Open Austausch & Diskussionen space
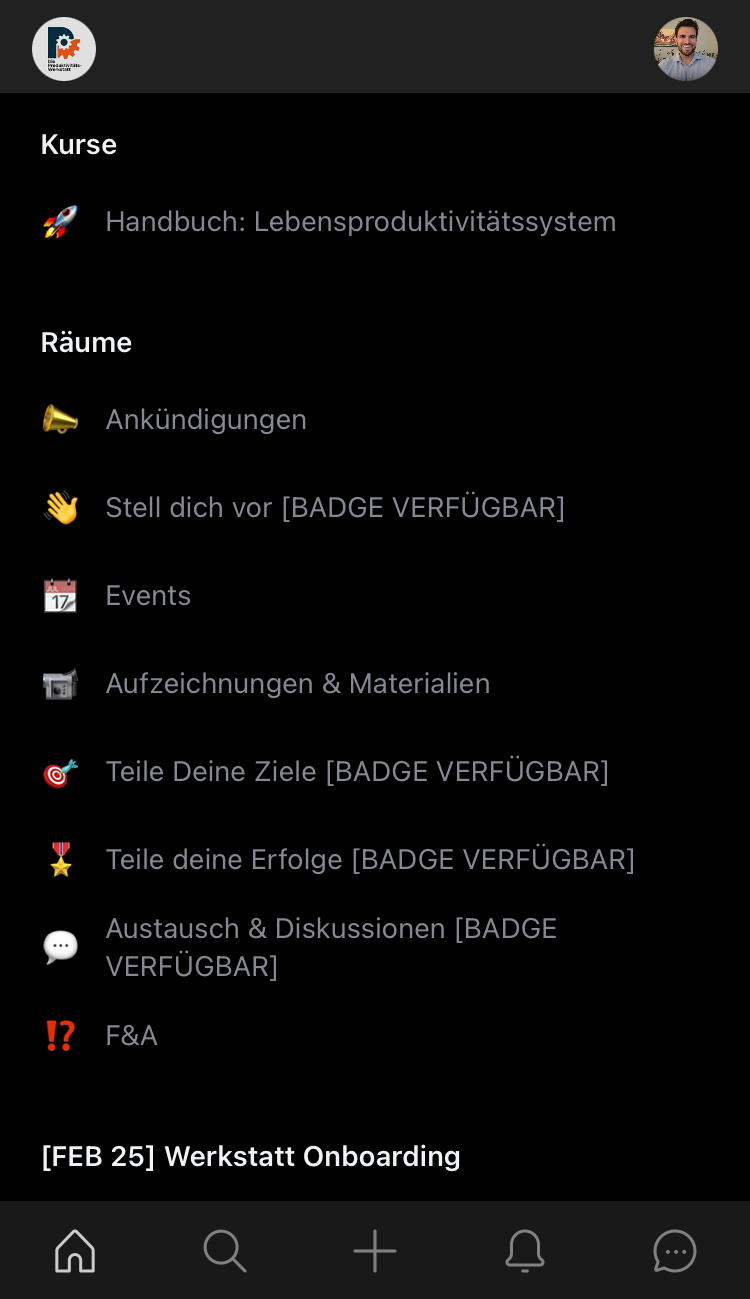The height and width of the screenshot is (1299, 750). [x=330, y=947]
